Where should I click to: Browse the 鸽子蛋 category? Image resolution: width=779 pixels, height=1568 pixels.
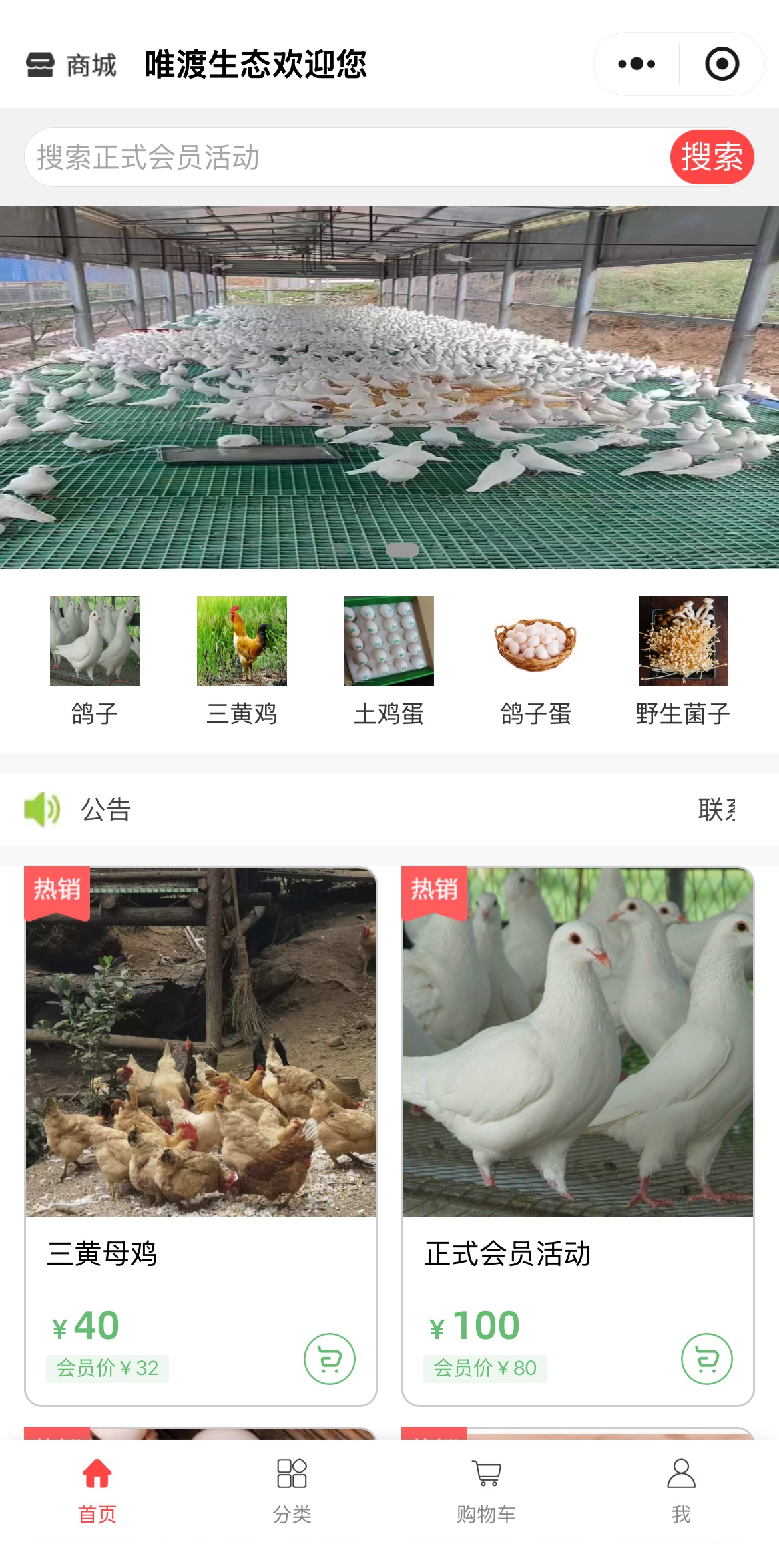coord(535,659)
